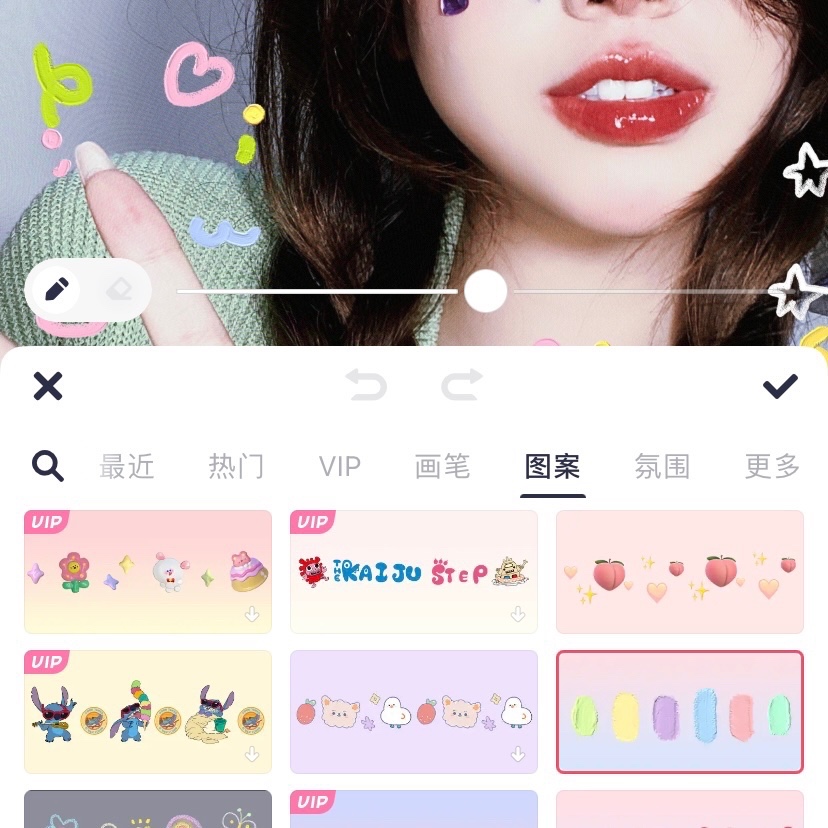Select the VIP Stitch character pattern brush
Viewport: 828px width, 828px height.
(x=148, y=712)
